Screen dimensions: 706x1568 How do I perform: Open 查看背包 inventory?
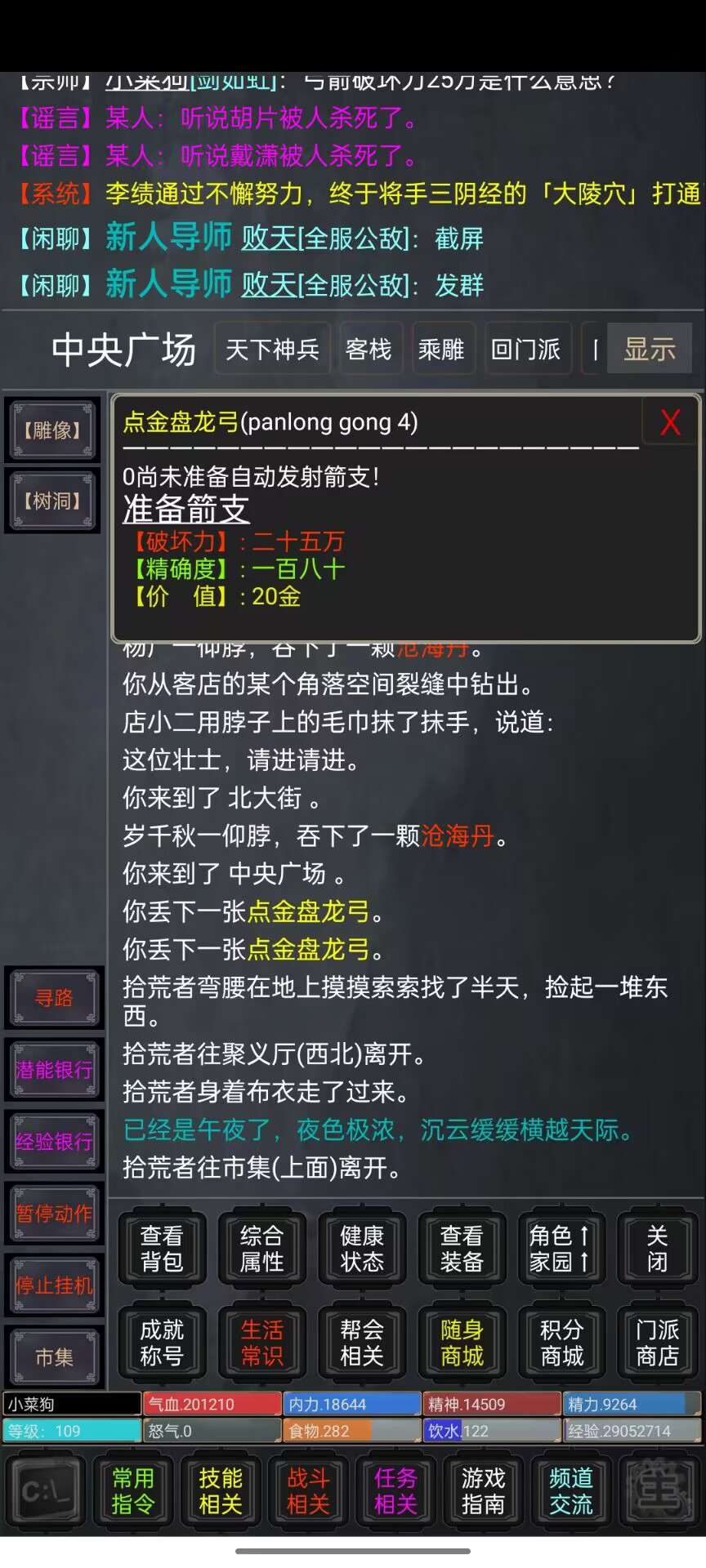(162, 1249)
